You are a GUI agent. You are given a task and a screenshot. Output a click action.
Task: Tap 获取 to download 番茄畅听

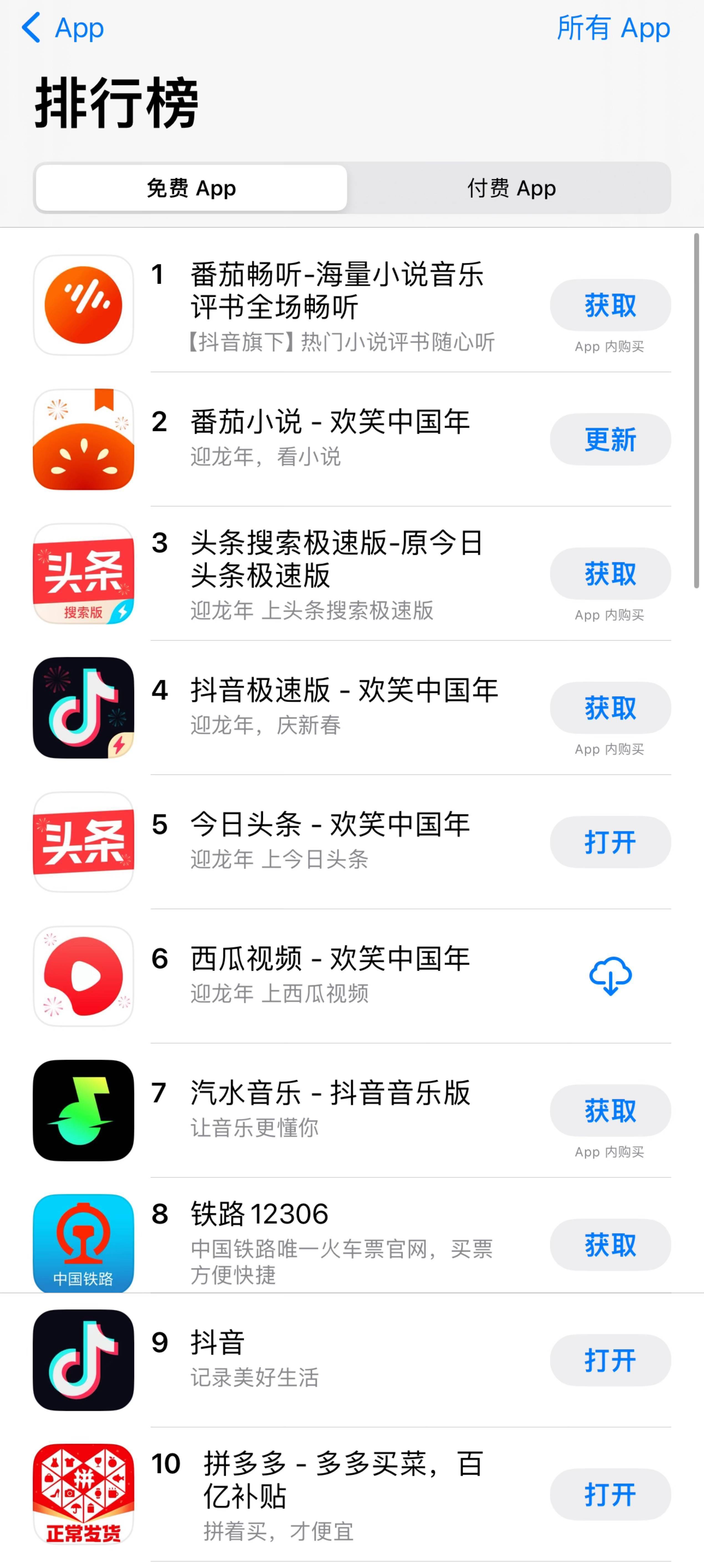(610, 305)
